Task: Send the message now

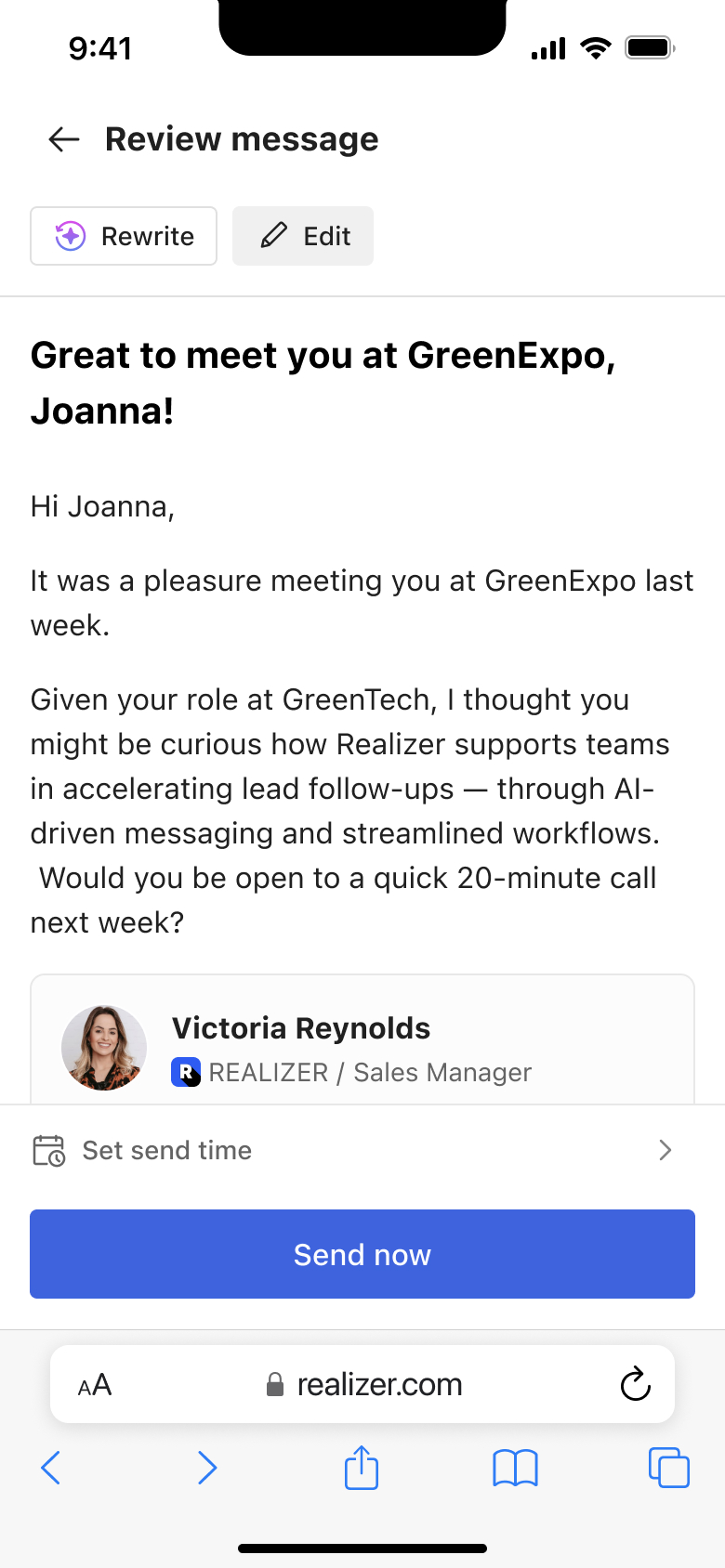Action: [x=362, y=1254]
